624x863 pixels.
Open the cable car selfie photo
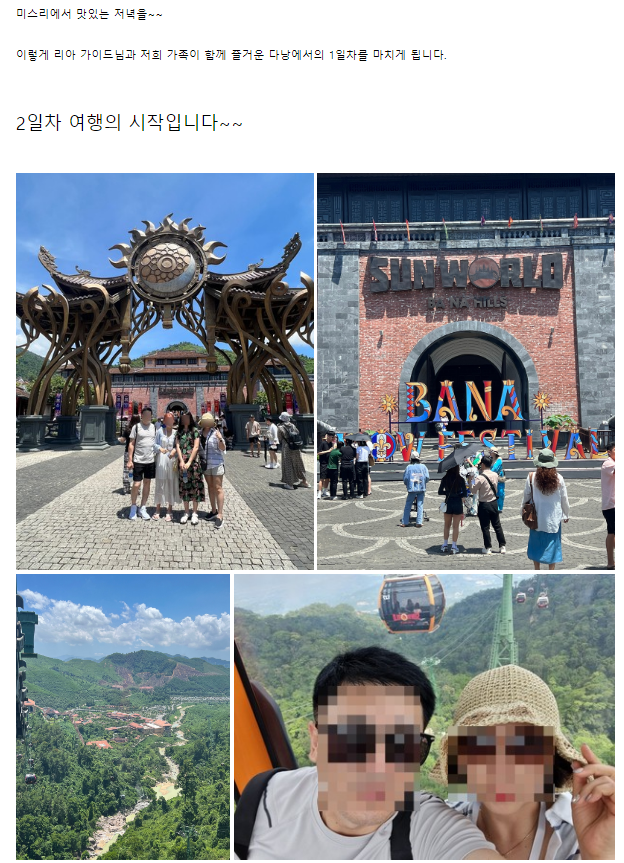coord(424,716)
